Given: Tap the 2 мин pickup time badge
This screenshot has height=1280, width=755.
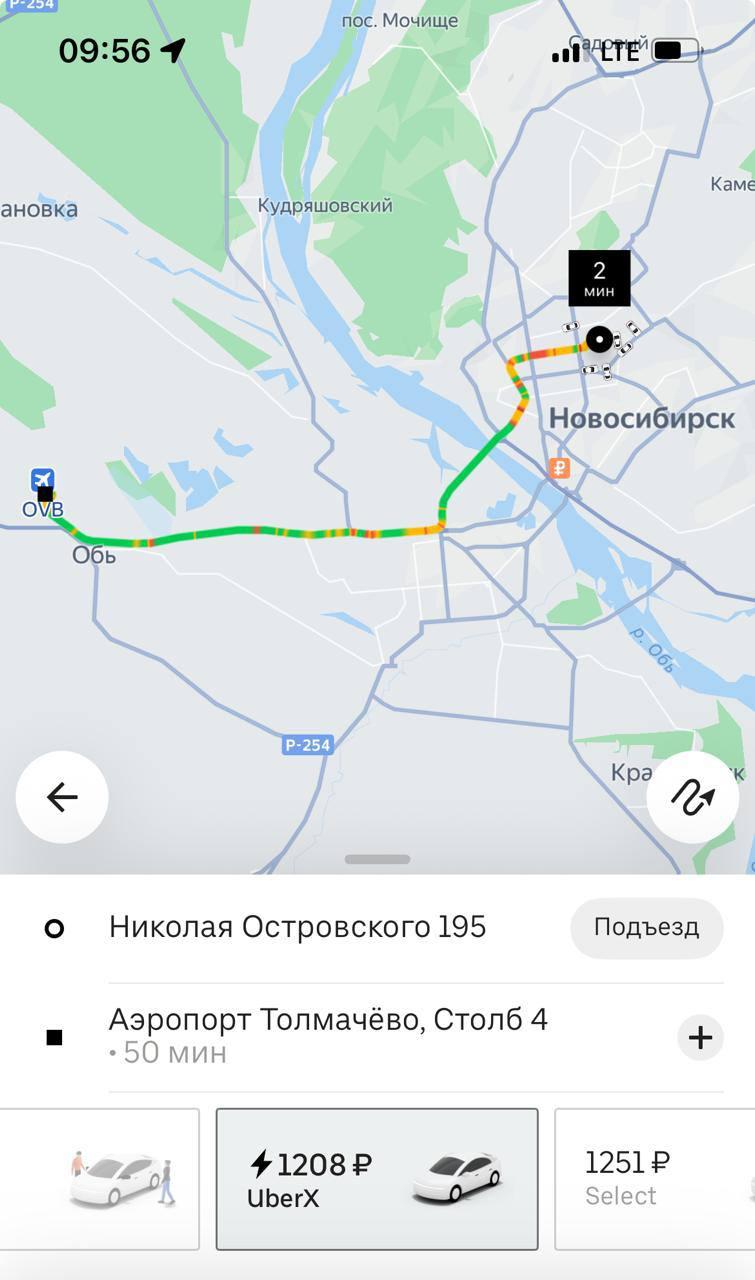Looking at the screenshot, I should tap(598, 277).
